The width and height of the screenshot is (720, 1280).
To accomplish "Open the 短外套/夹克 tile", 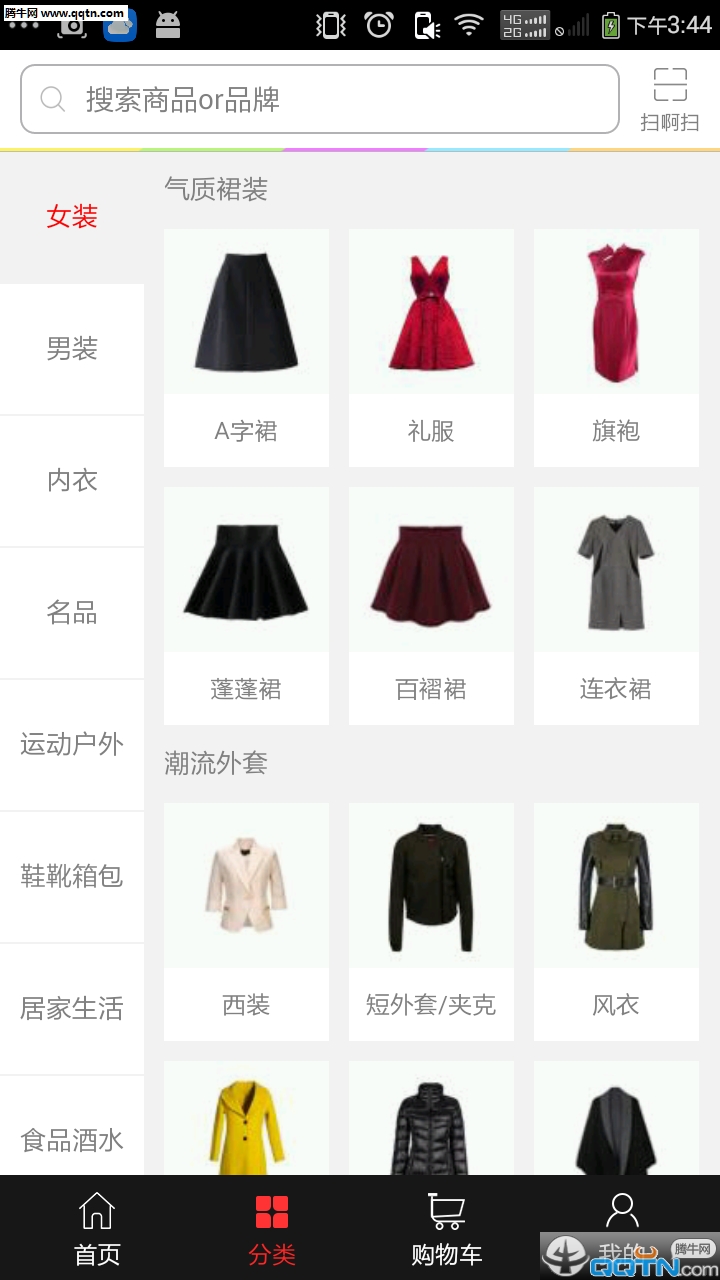I will 431,921.
